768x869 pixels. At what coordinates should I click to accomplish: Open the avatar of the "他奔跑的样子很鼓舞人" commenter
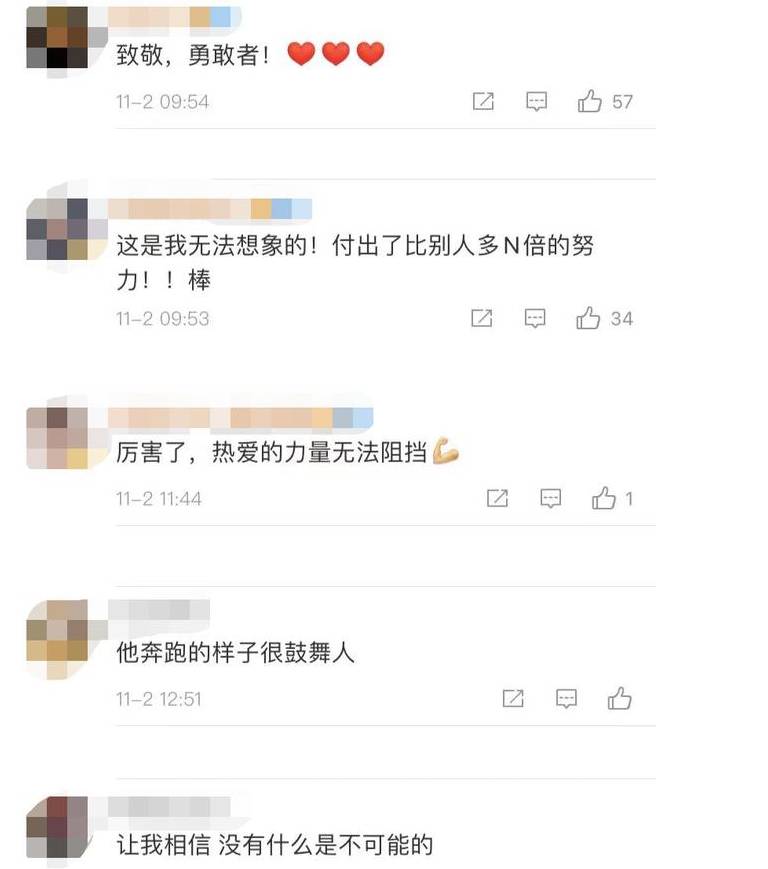(58, 640)
